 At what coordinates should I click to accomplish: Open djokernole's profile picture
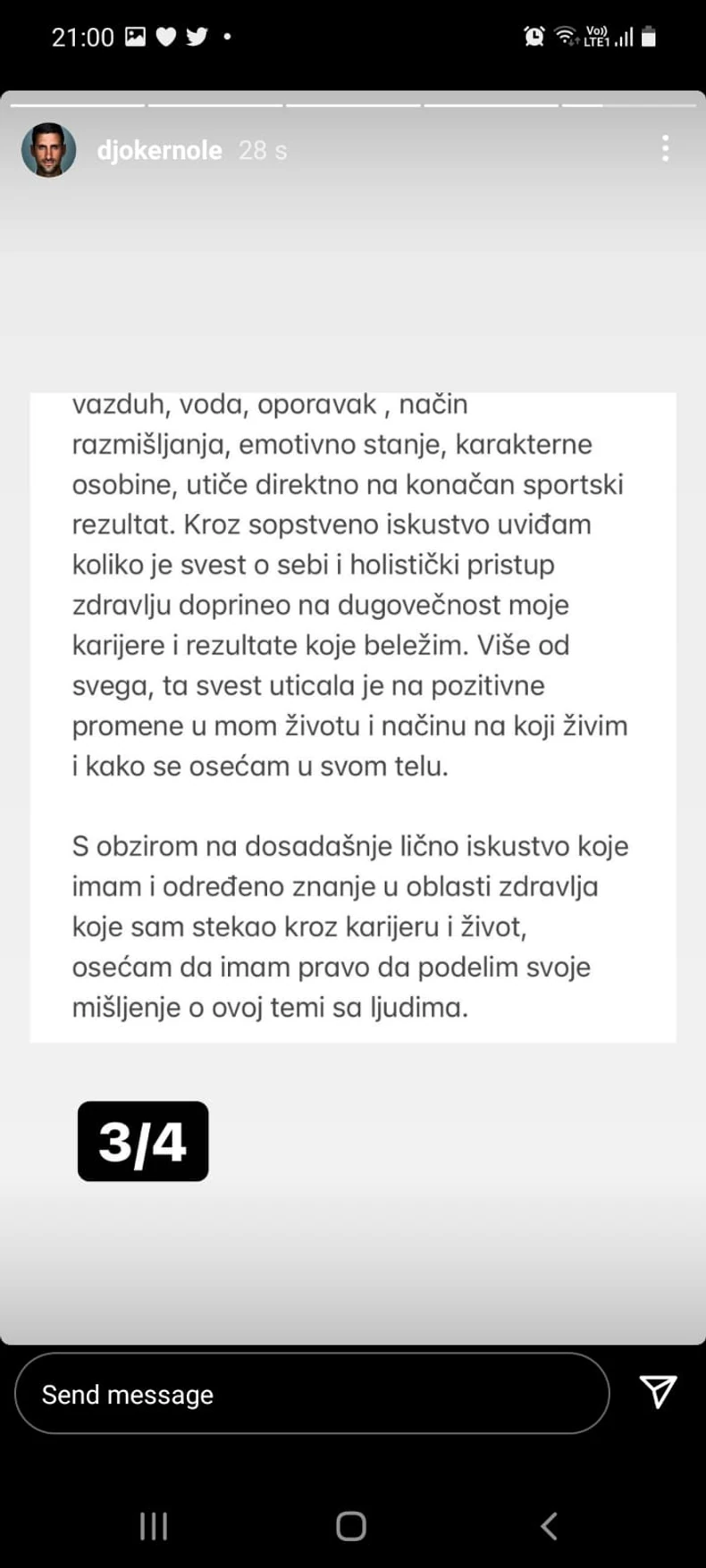(48, 150)
